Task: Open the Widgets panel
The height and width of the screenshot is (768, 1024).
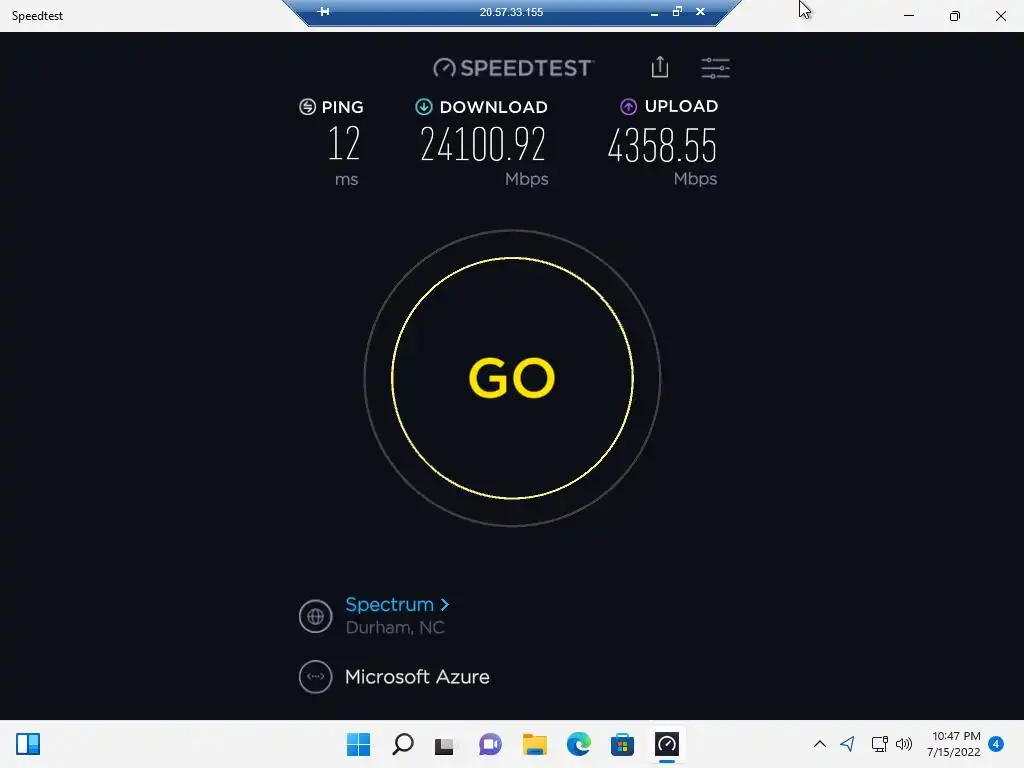Action: (x=28, y=744)
